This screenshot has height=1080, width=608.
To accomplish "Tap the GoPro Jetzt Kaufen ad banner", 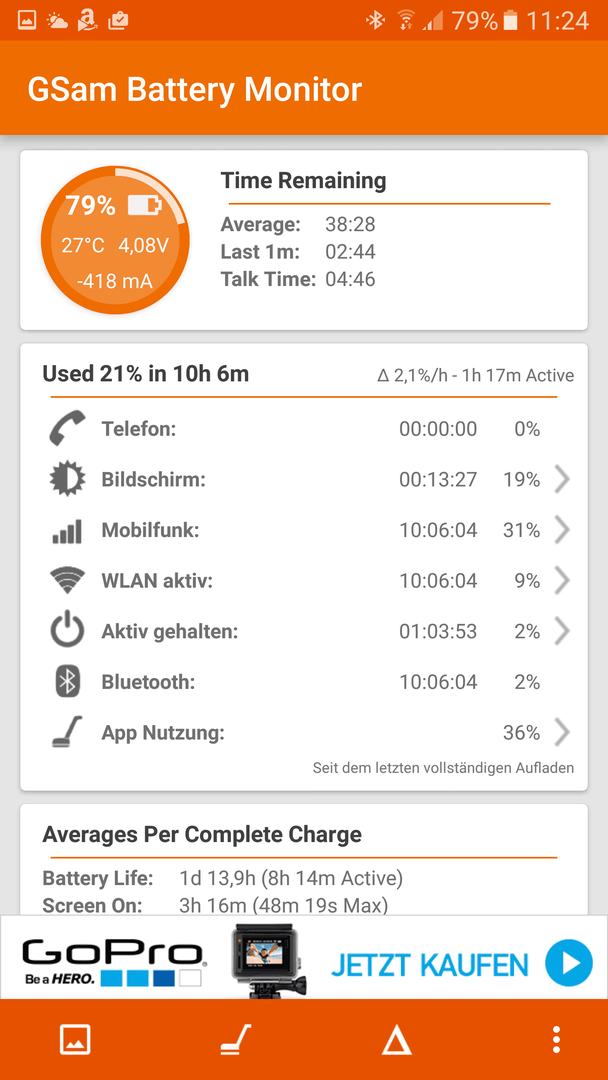I will pyautogui.click(x=304, y=957).
